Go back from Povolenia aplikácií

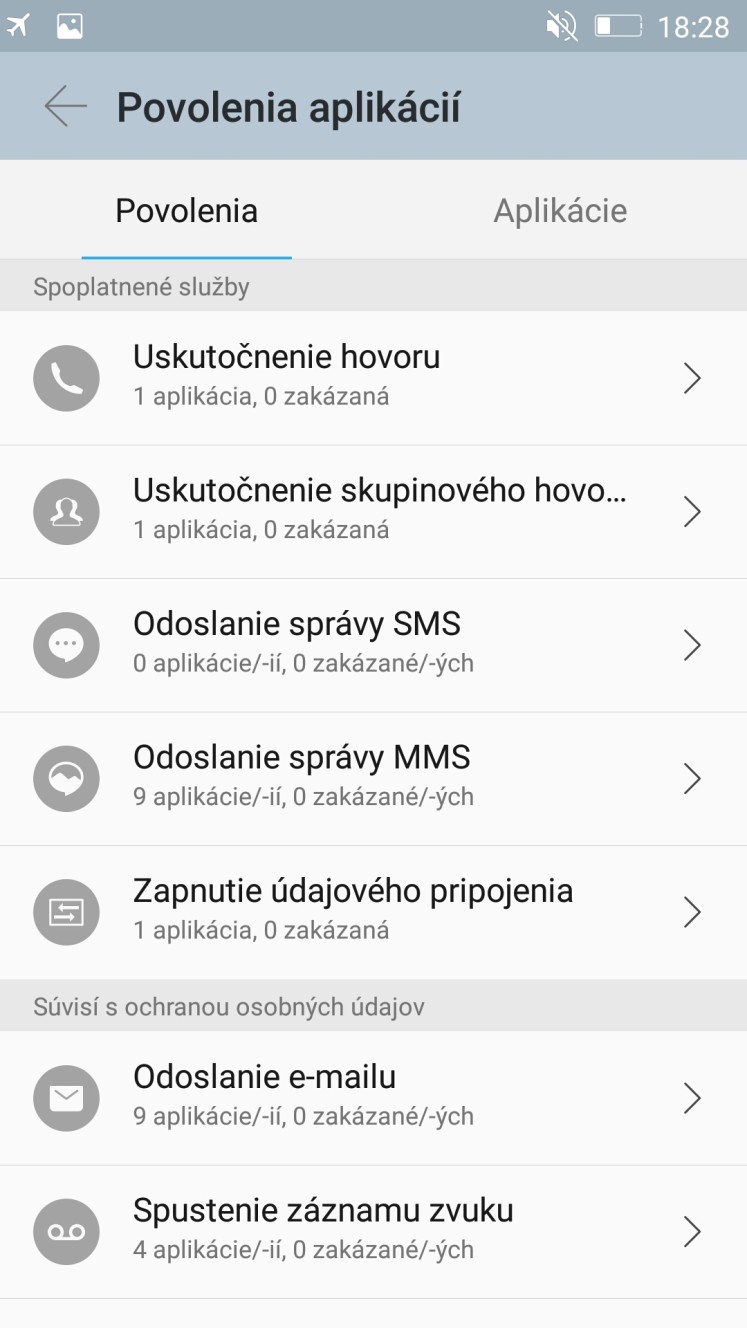tap(66, 106)
